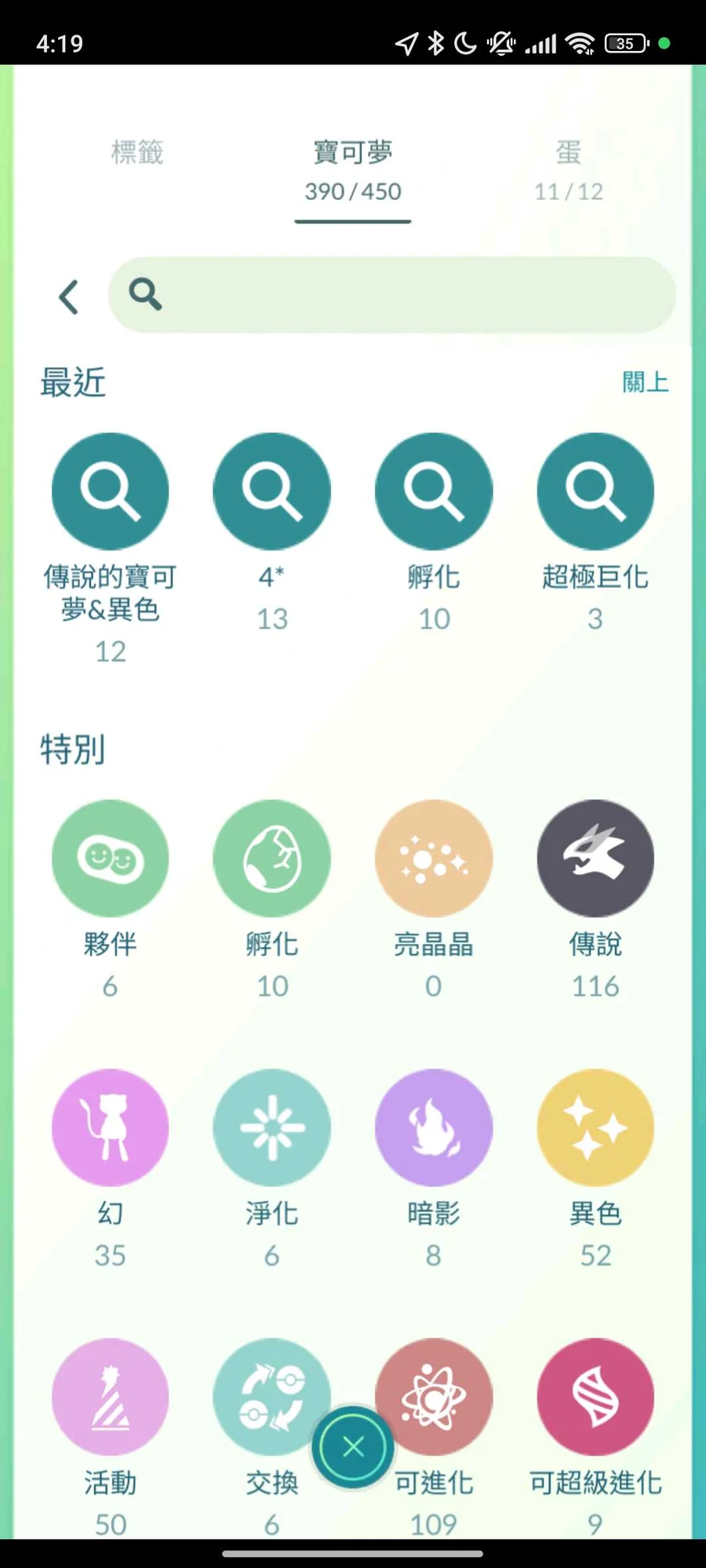Open the 活動 event filter
The image size is (706, 1568).
coord(110,1397)
